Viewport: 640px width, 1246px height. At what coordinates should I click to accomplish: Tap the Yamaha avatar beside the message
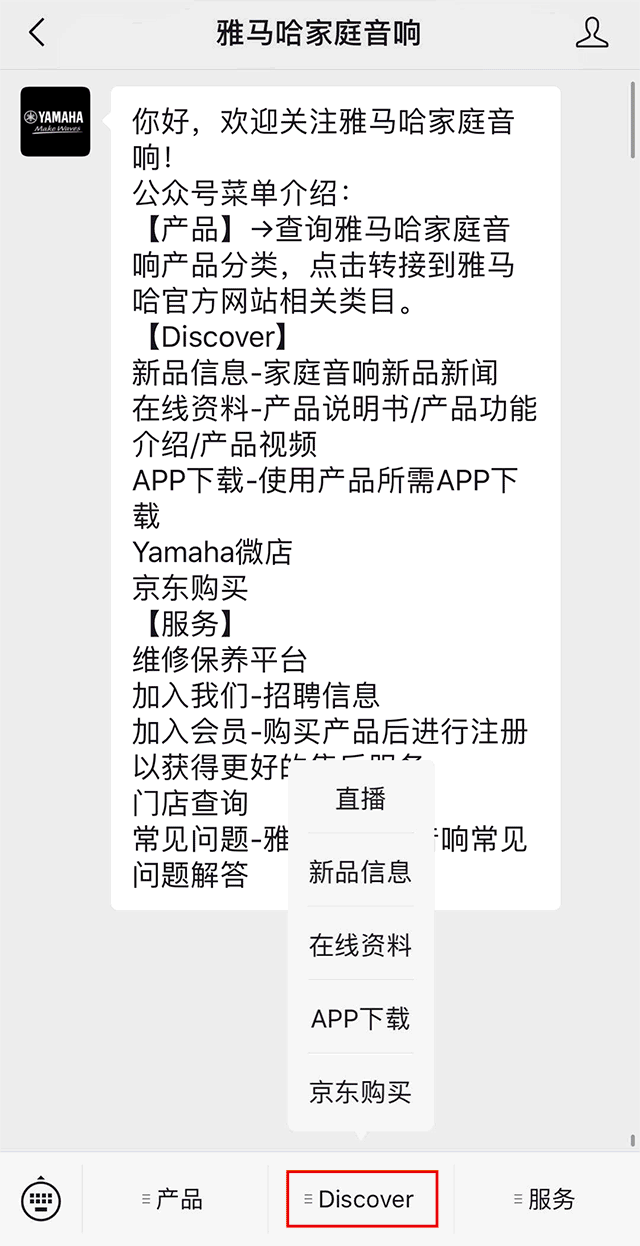[x=56, y=122]
